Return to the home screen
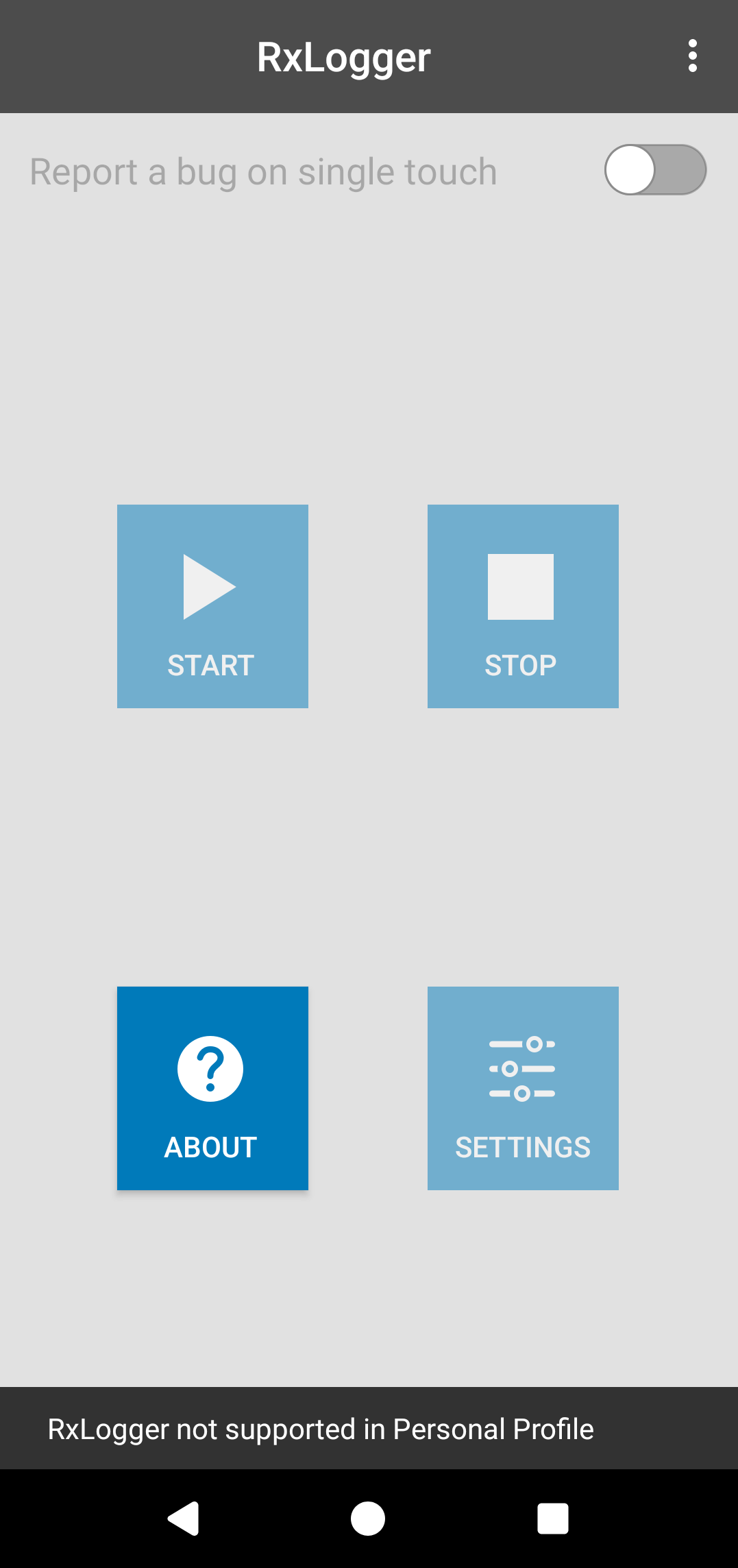This screenshot has width=738, height=1568. click(368, 1518)
